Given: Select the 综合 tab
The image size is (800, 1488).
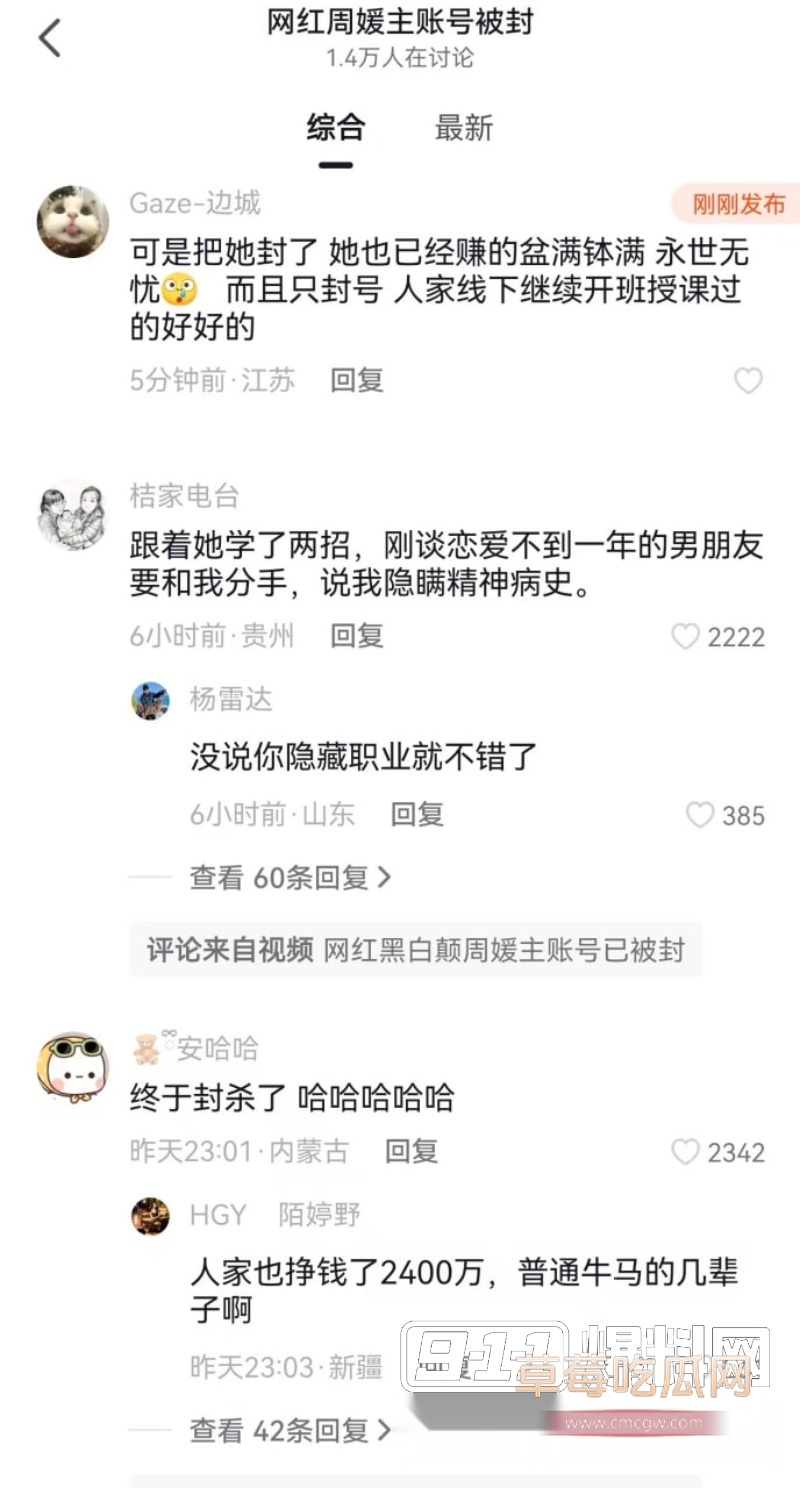Looking at the screenshot, I should pos(336,128).
